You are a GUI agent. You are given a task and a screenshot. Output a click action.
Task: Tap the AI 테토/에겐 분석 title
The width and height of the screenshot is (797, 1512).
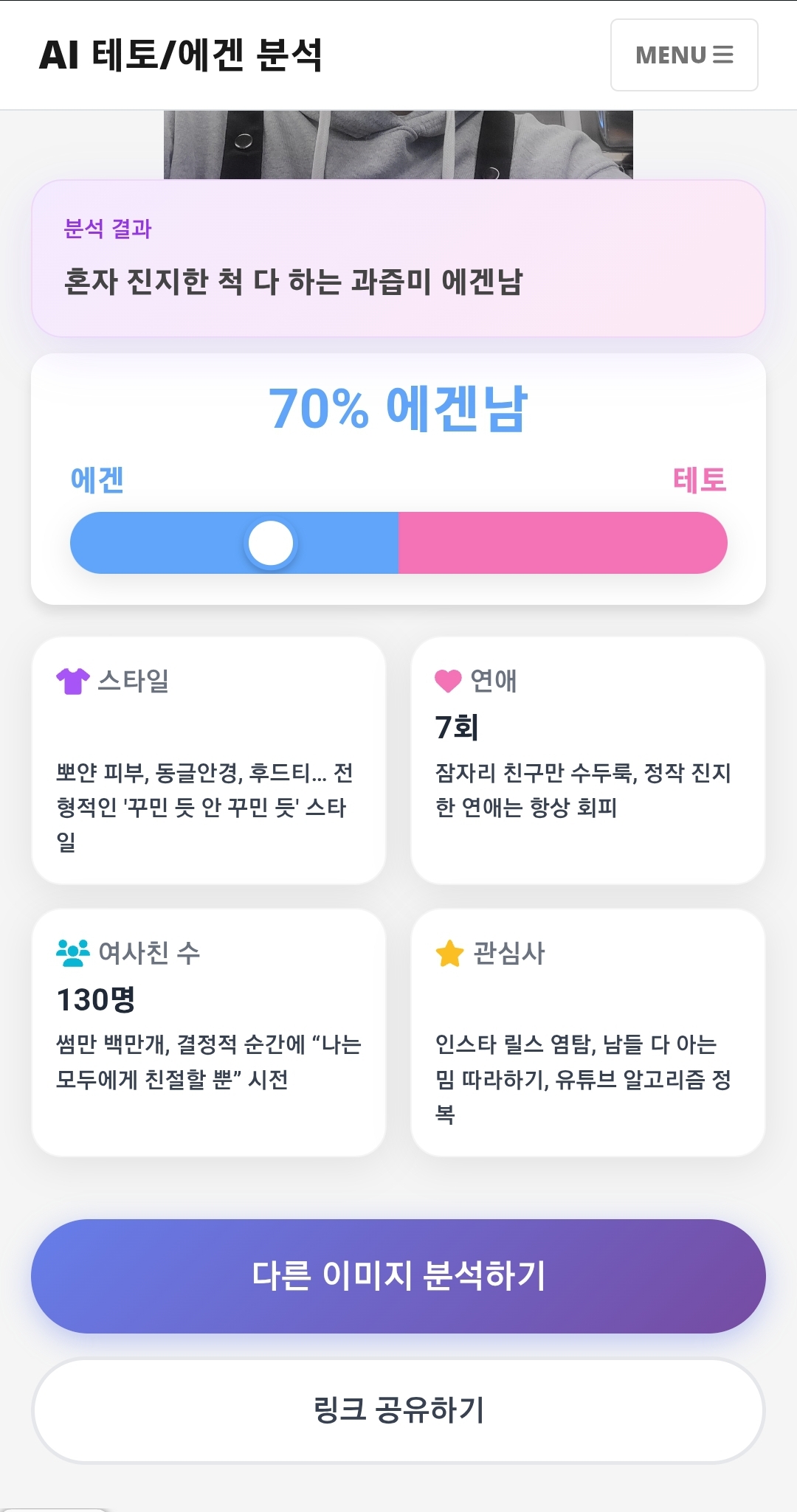(181, 55)
